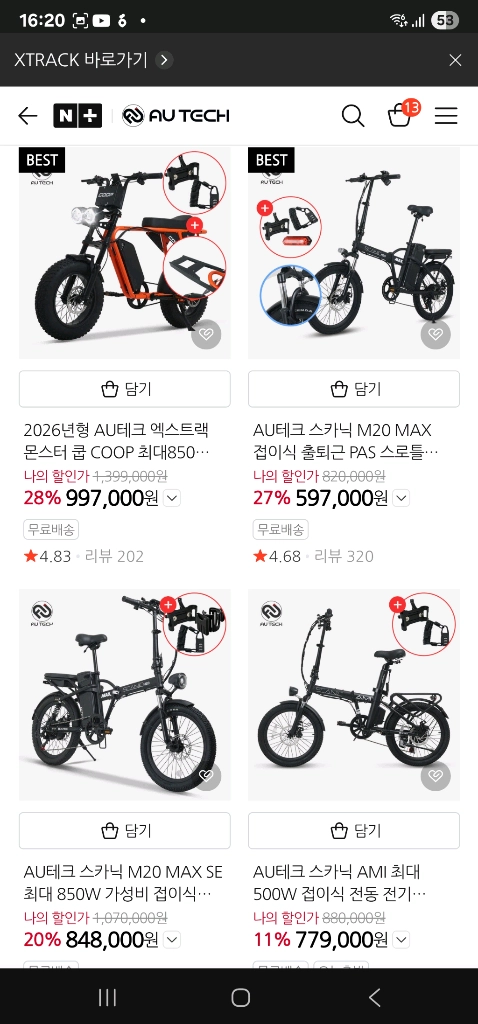
Task: Expand the price details next to 997,000원
Action: click(172, 498)
